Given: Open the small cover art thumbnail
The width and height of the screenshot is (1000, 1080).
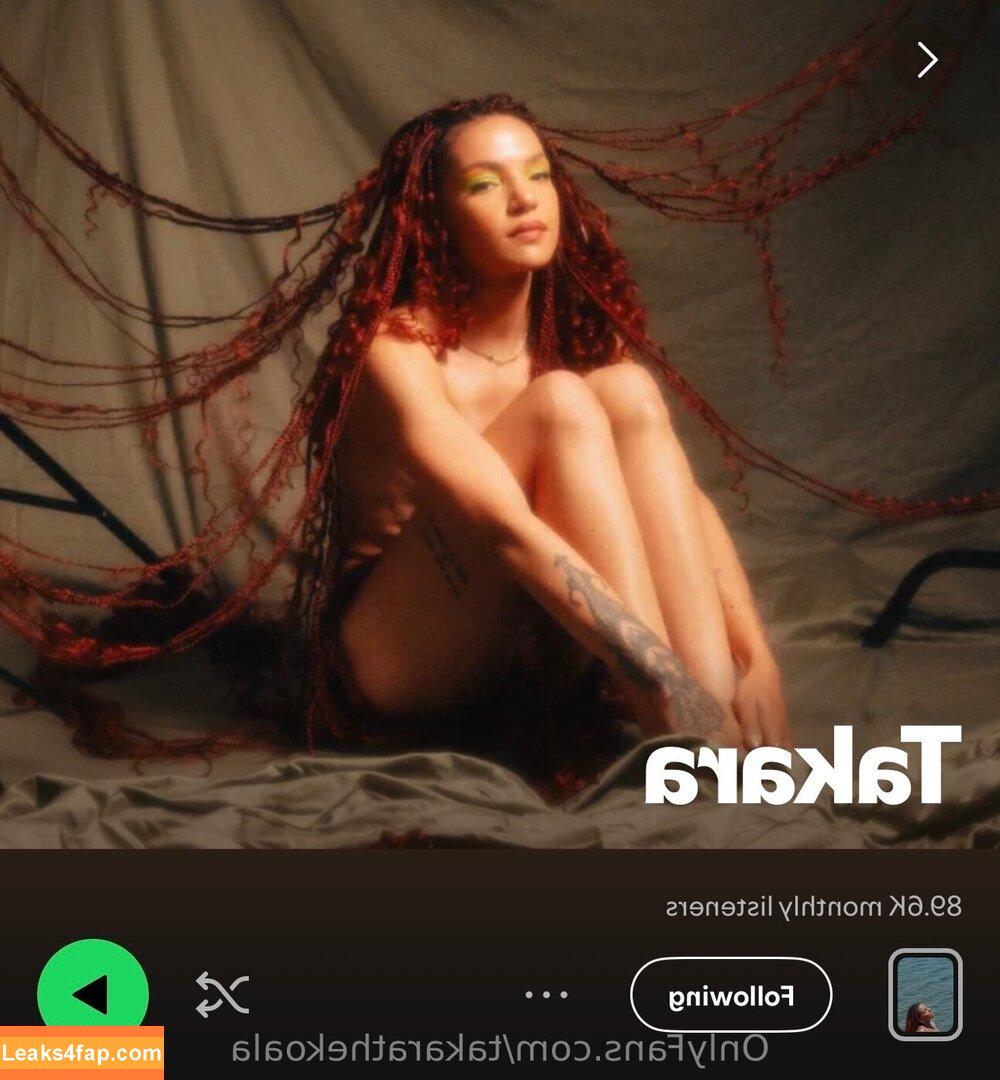Looking at the screenshot, I should (925, 994).
